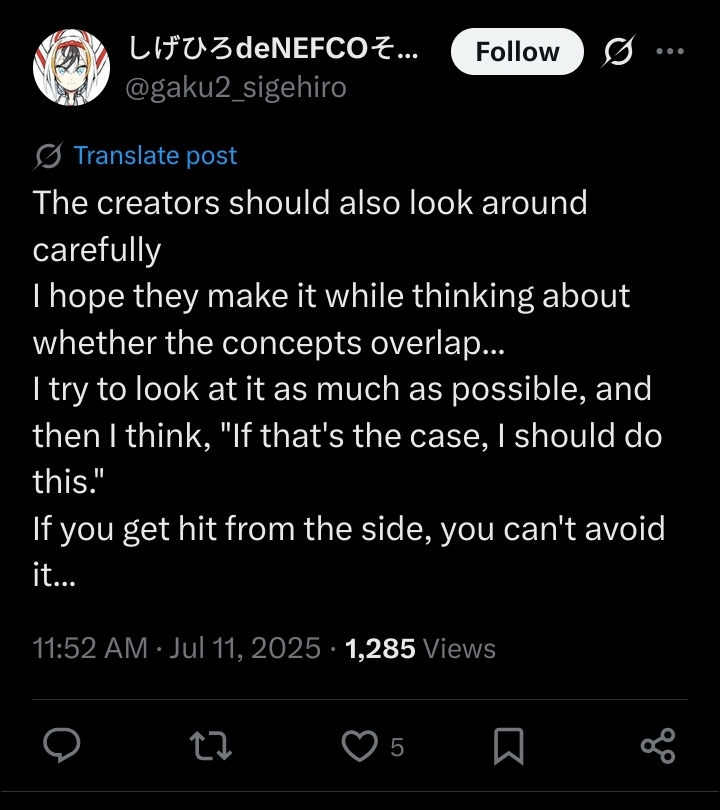Screen dimensions: 720x810
Task: Open the post's overflow menu
Action: click(x=669, y=52)
